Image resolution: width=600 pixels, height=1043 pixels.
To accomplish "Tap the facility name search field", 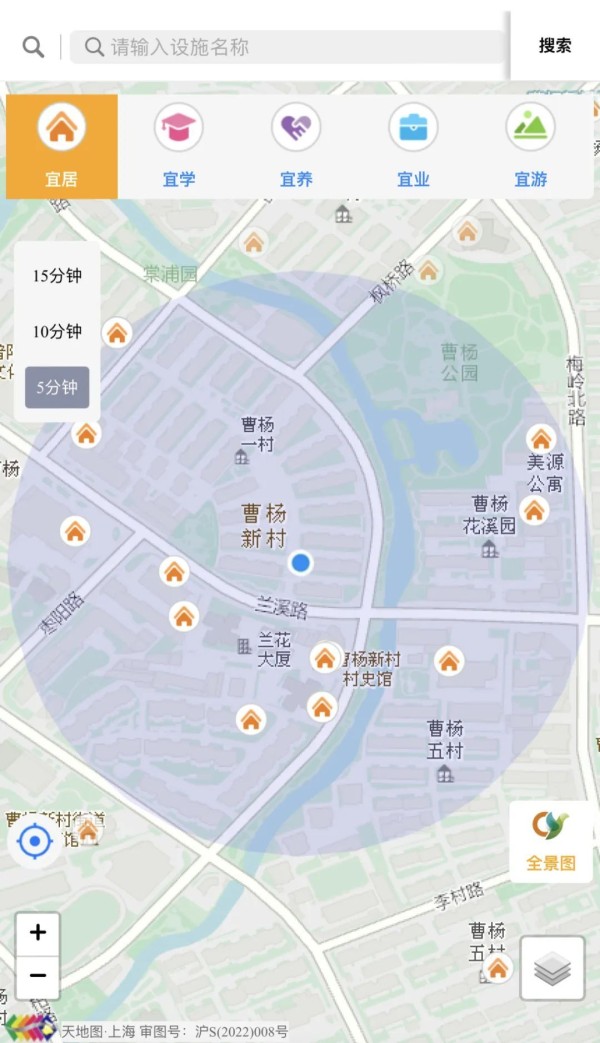I will click(x=290, y=47).
